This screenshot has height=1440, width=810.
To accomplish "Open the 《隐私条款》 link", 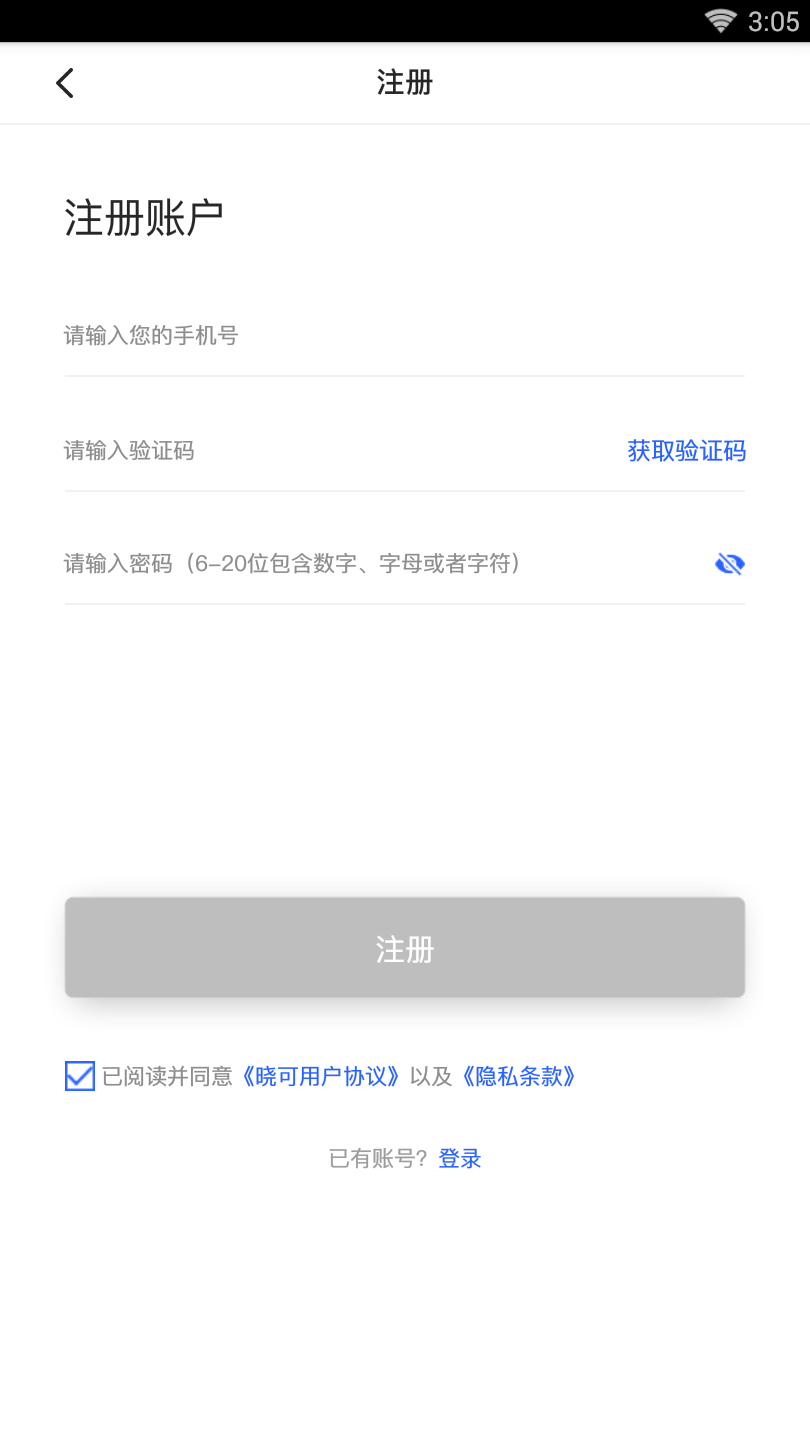I will tap(519, 1077).
